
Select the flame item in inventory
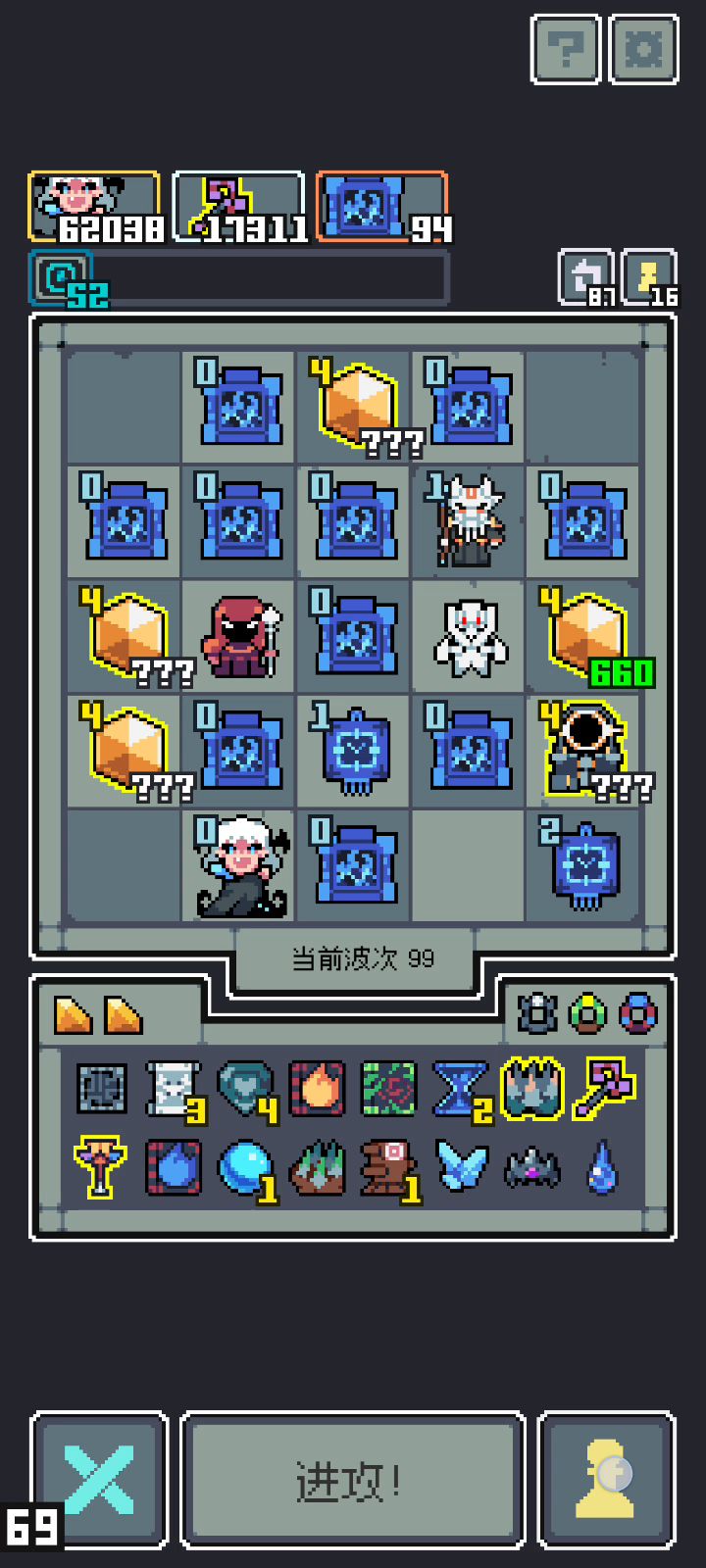317,1089
